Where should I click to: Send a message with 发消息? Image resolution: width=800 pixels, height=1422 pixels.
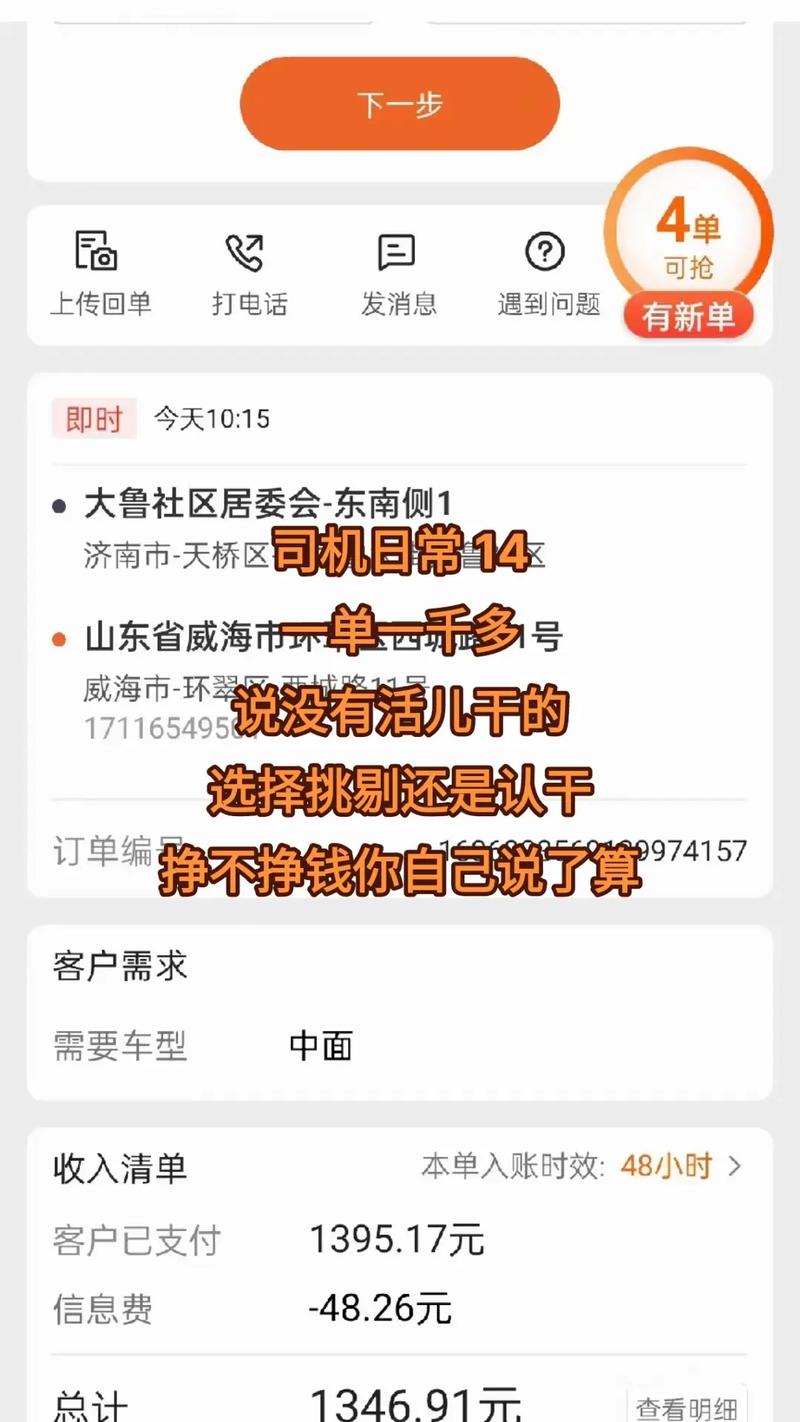coord(398,272)
